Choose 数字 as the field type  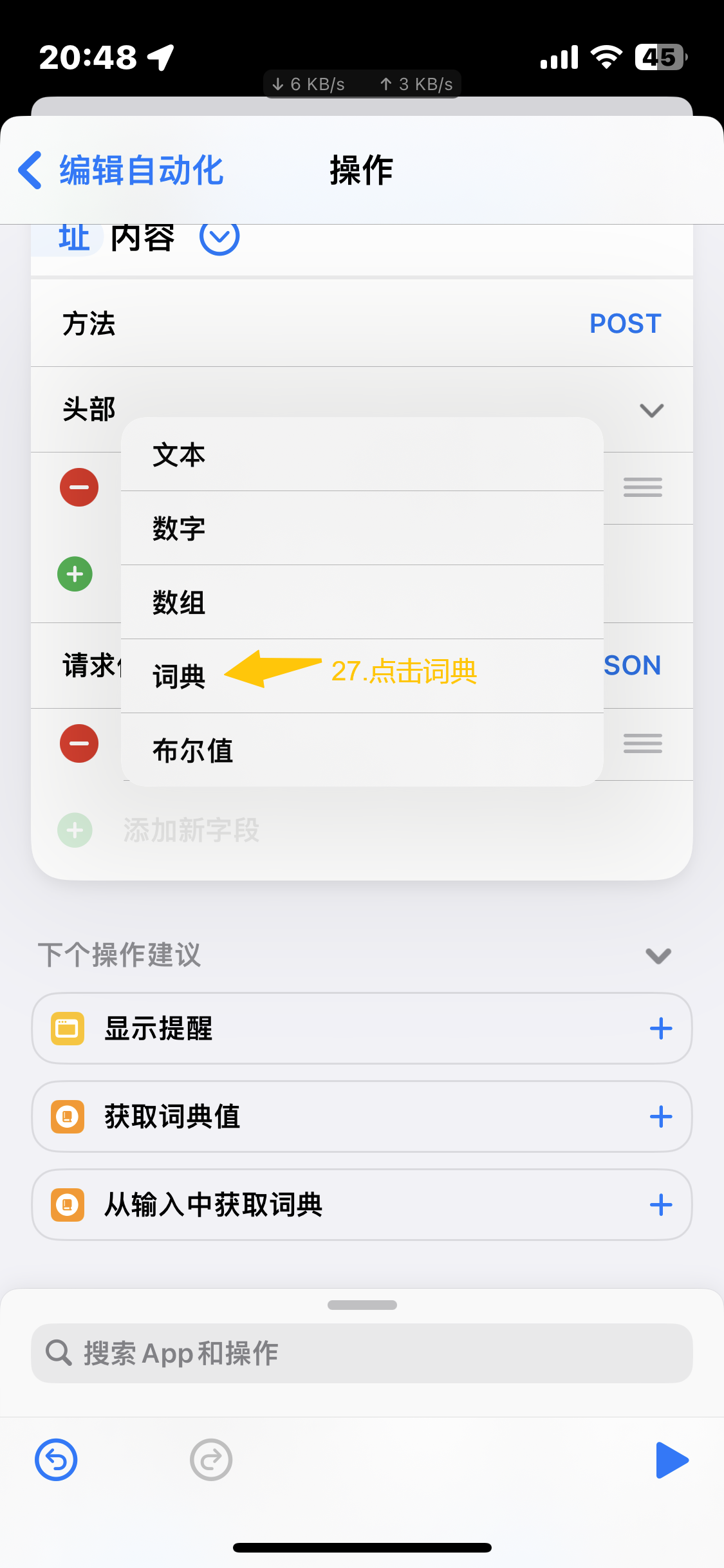pyautogui.click(x=362, y=528)
